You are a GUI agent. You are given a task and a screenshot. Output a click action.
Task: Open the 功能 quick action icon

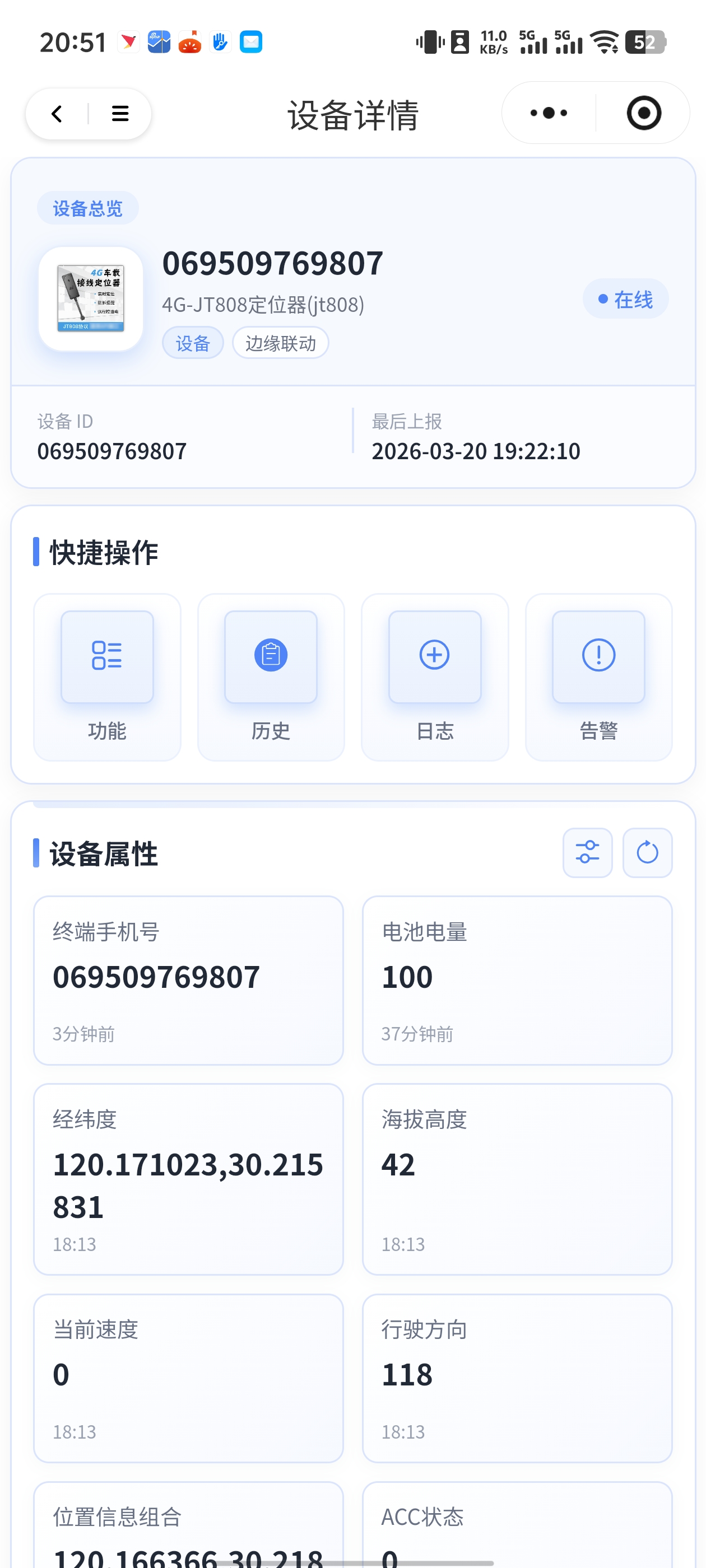(106, 657)
